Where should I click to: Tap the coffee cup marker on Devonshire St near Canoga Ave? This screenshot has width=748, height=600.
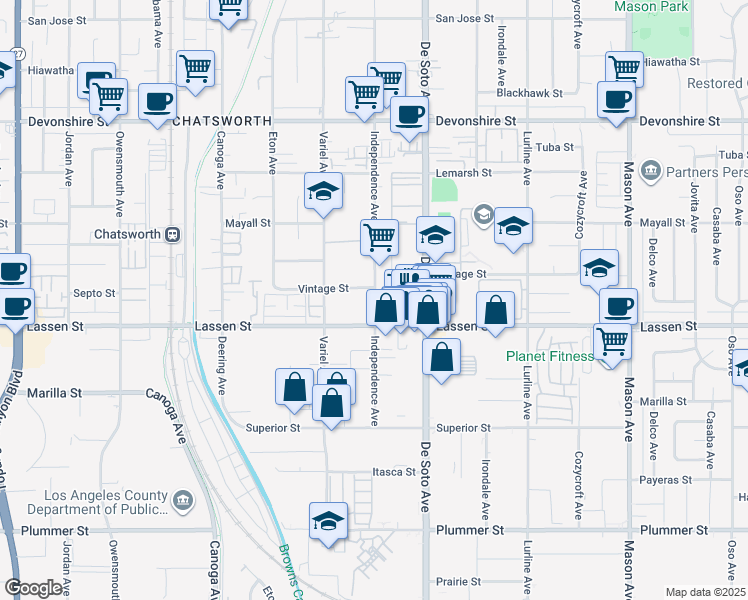tap(157, 102)
